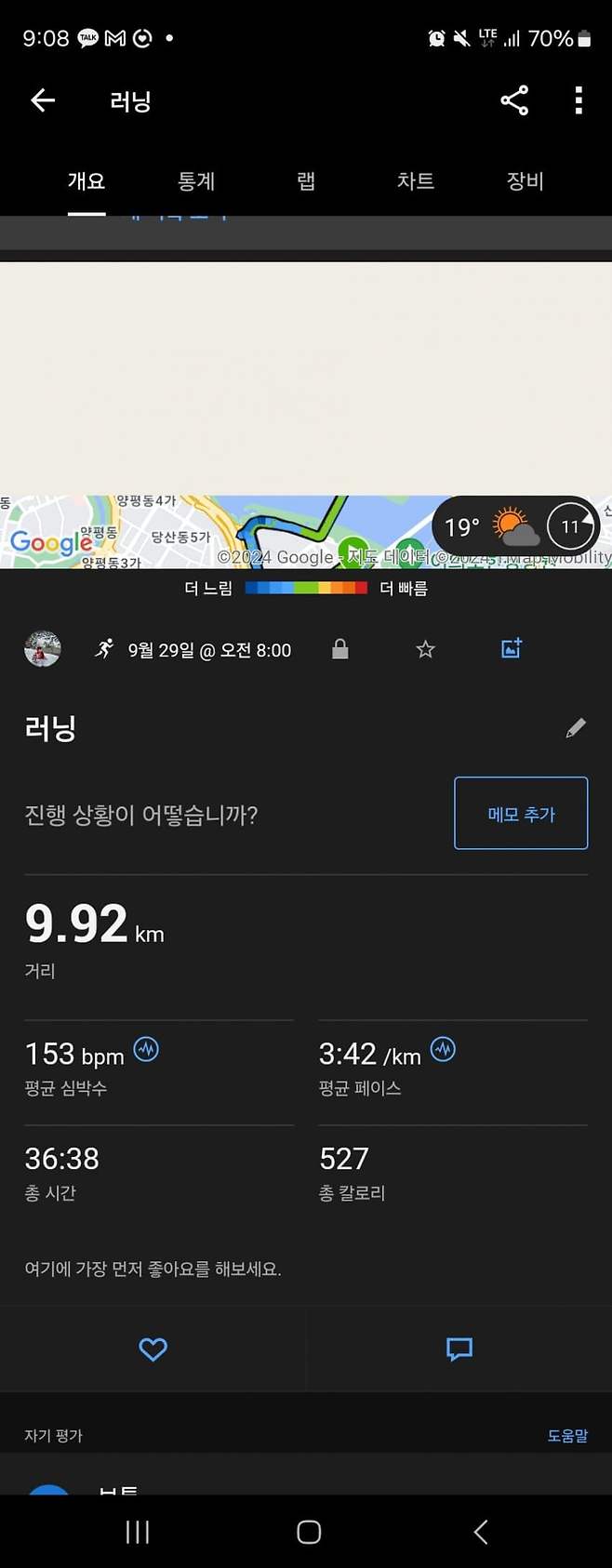Mark this activity as favorite
612x1568 pixels.
point(425,649)
